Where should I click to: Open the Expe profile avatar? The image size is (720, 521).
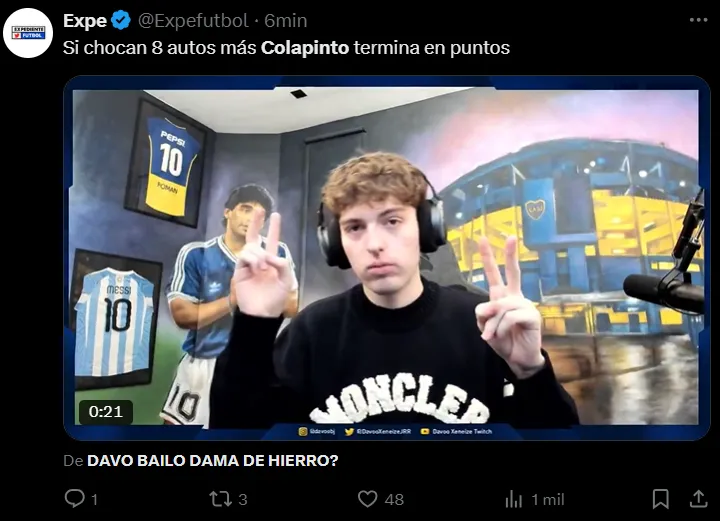coord(28,33)
